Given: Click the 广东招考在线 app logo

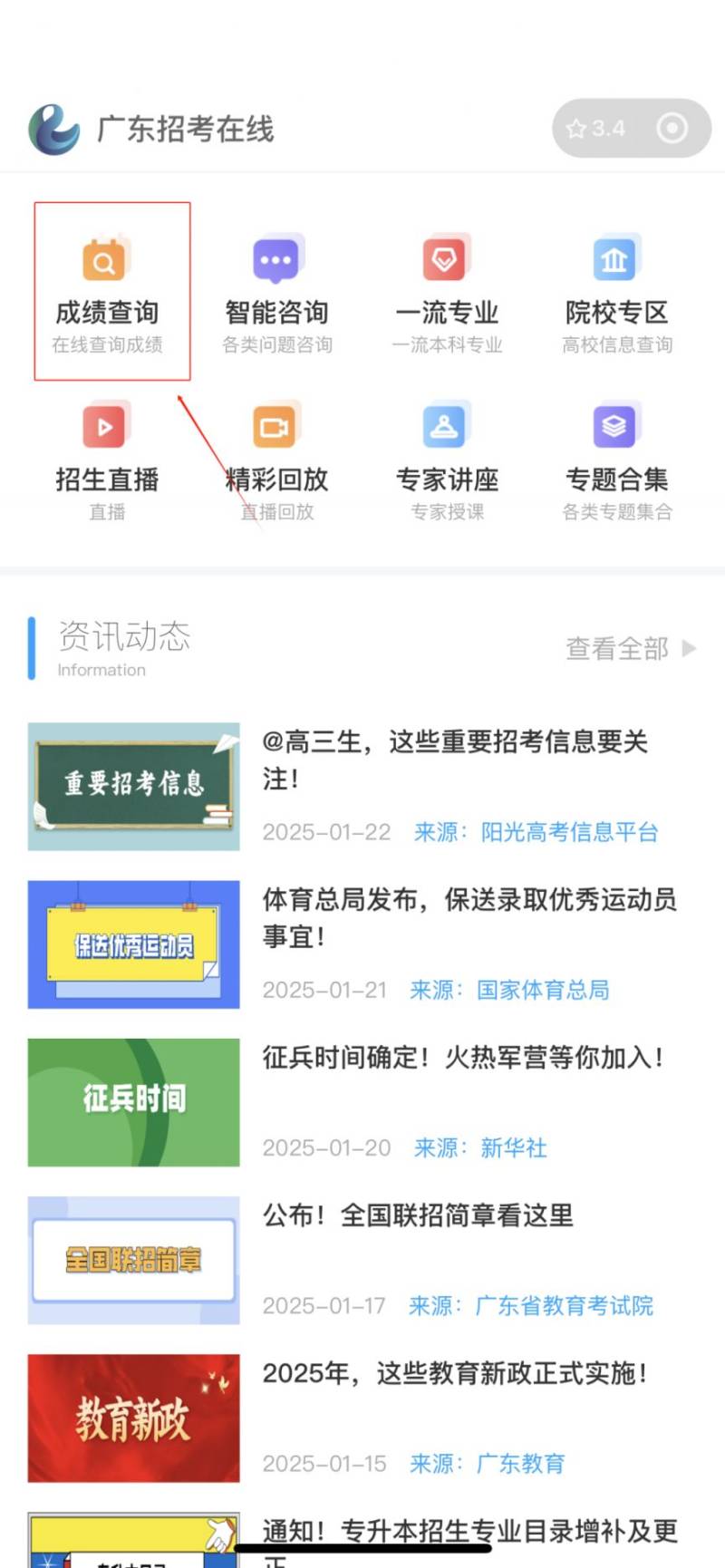Looking at the screenshot, I should [x=54, y=127].
